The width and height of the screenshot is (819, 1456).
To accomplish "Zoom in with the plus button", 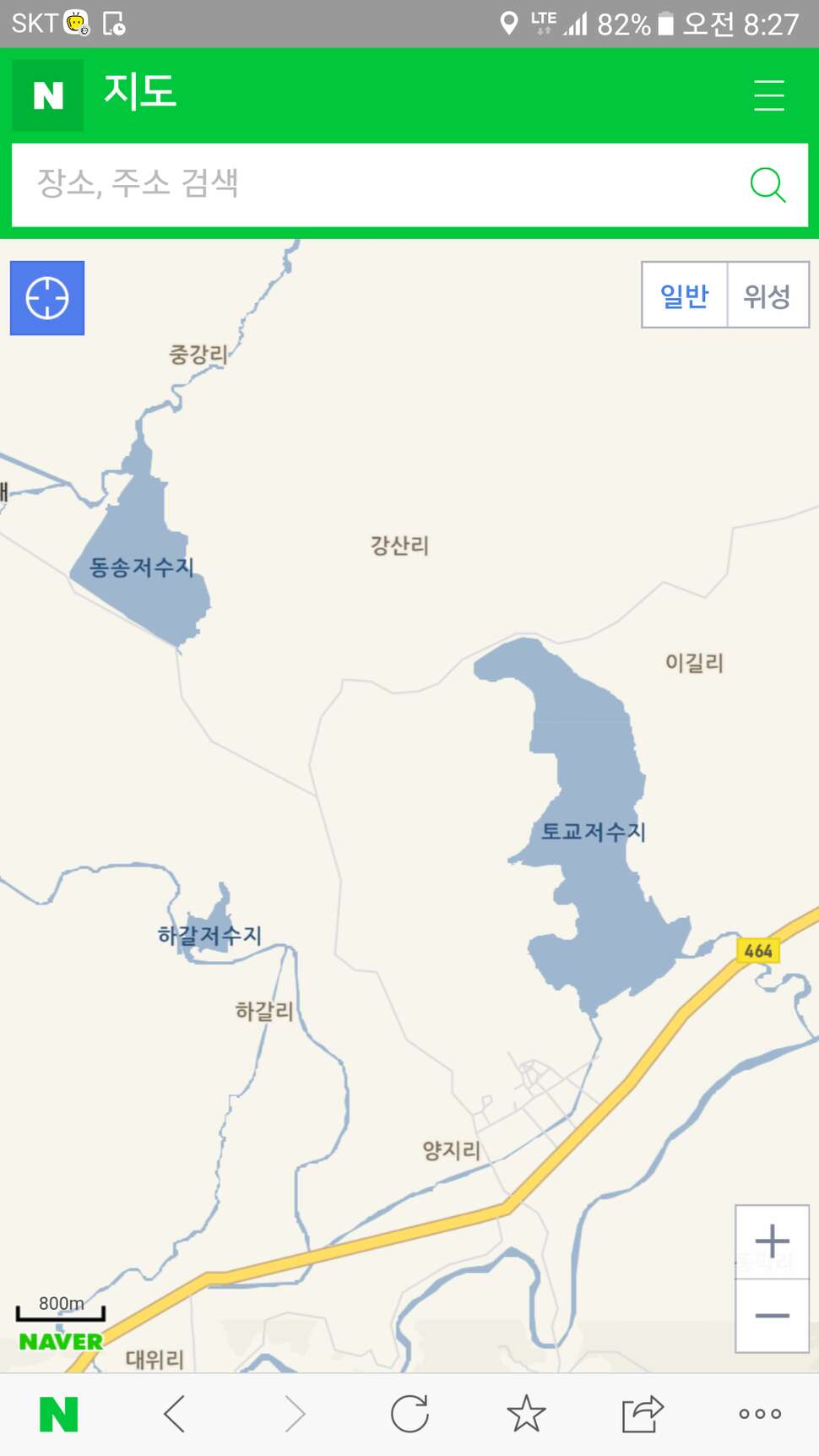I will click(x=772, y=1241).
